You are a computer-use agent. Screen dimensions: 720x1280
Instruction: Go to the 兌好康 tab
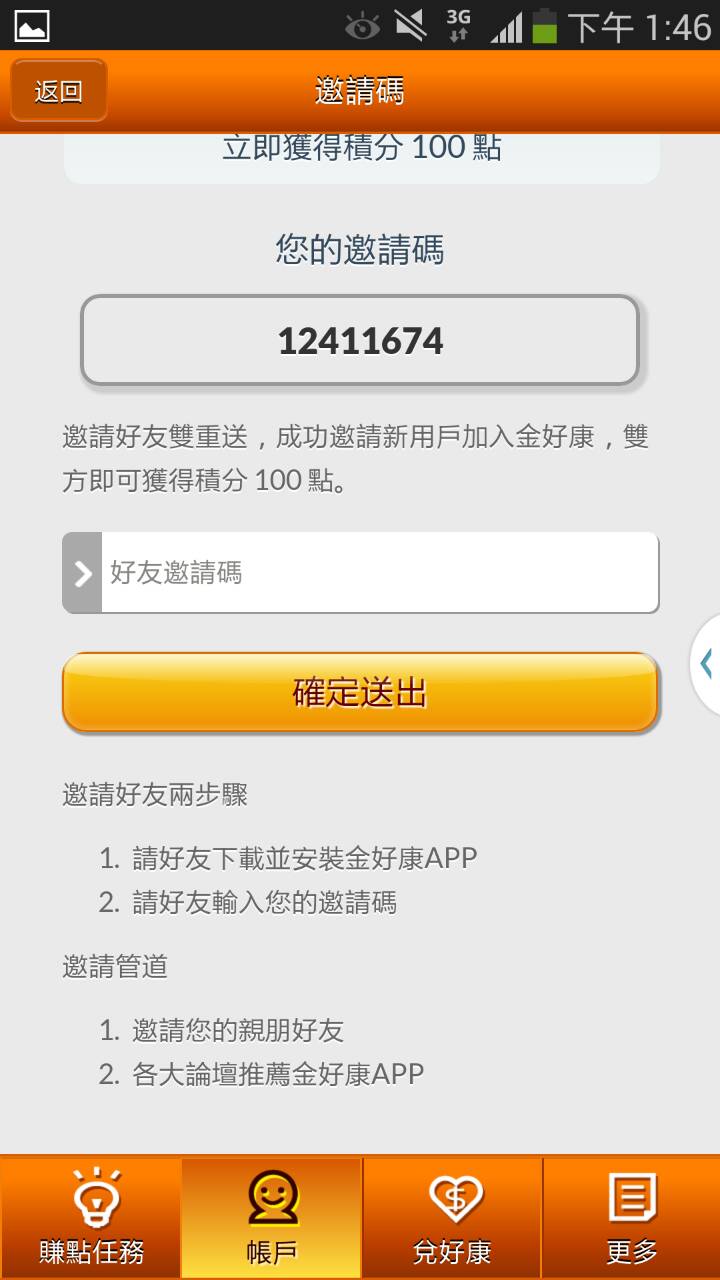[x=452, y=1218]
